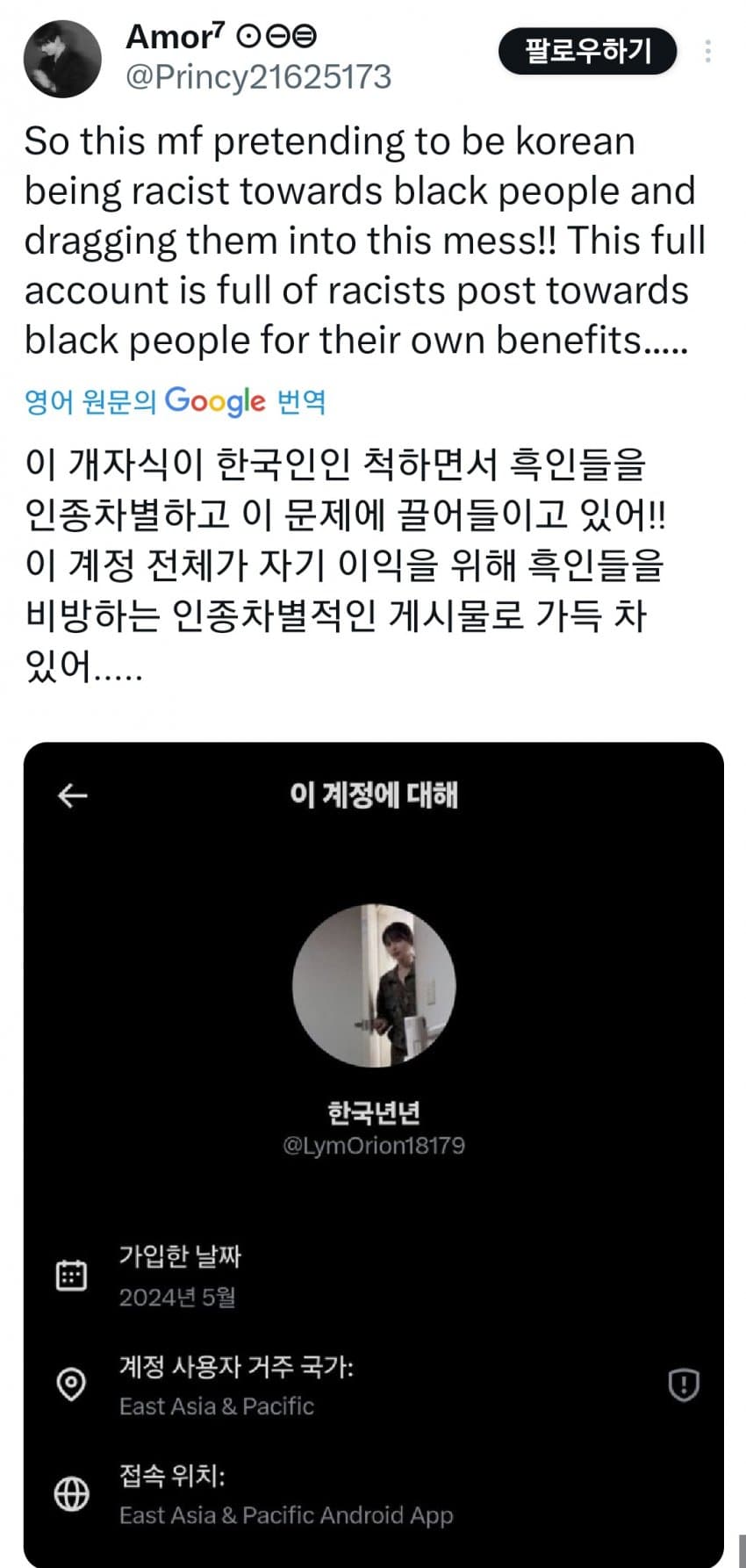The height and width of the screenshot is (1568, 746).
Task: Open Amor's profile picture
Action: click(62, 58)
